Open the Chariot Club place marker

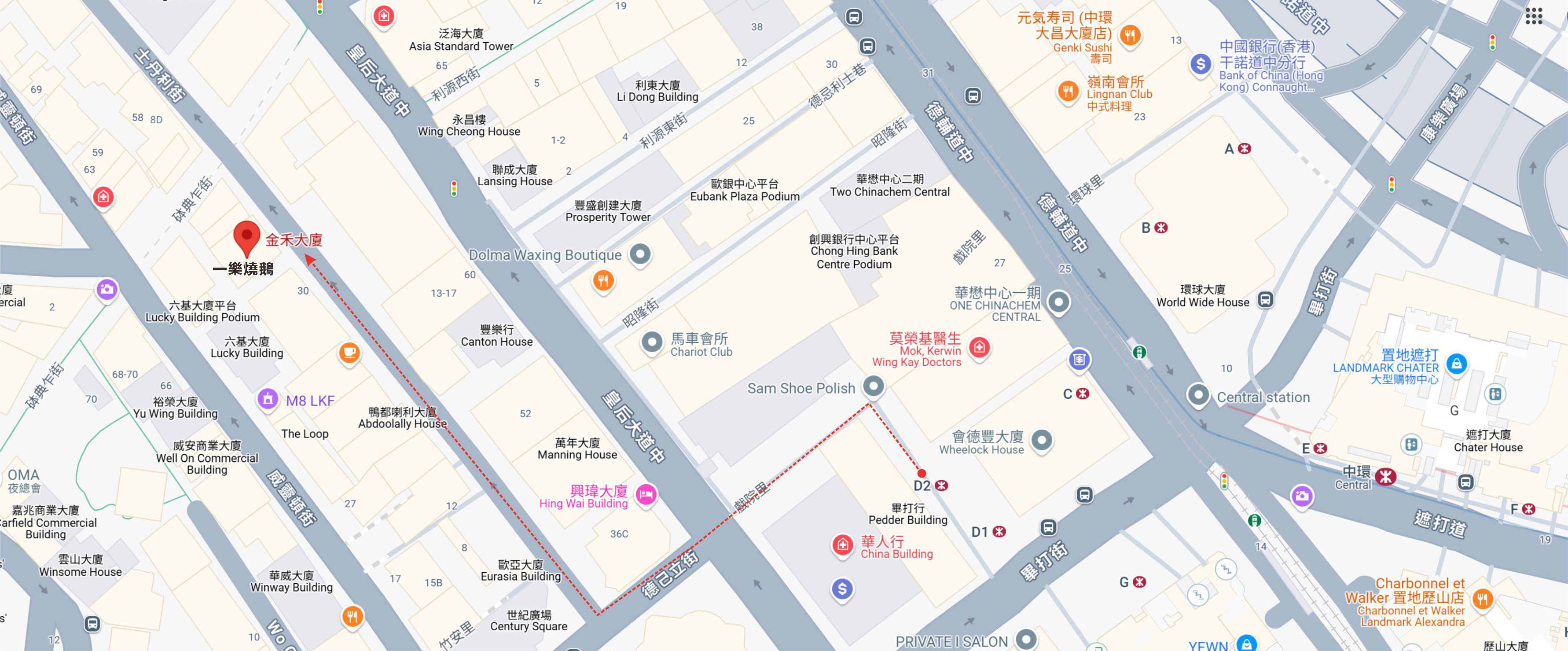[651, 342]
